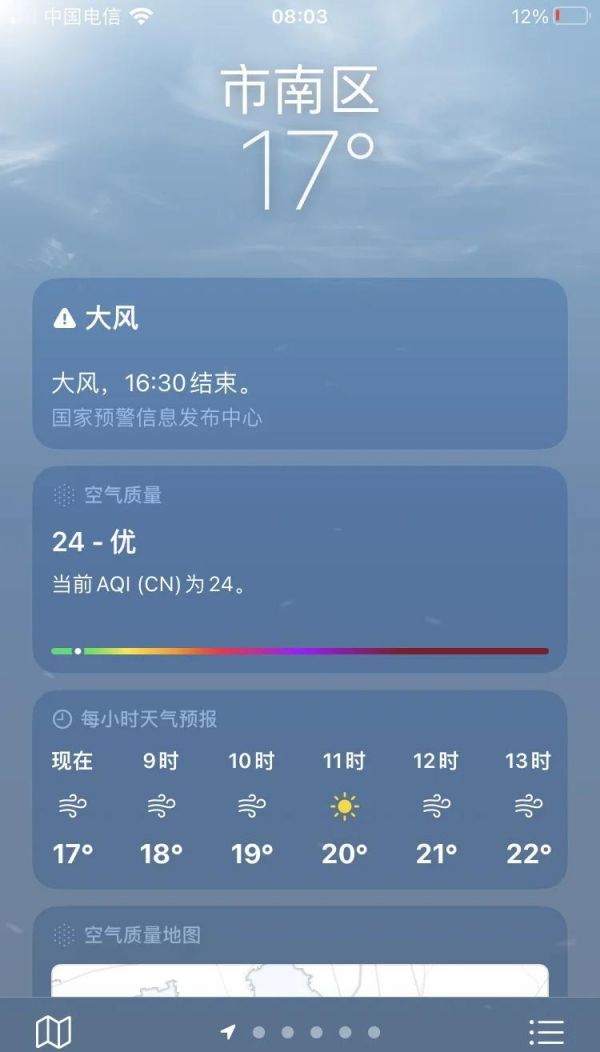
Task: Open the 空气质量 air quality card
Action: (300, 569)
